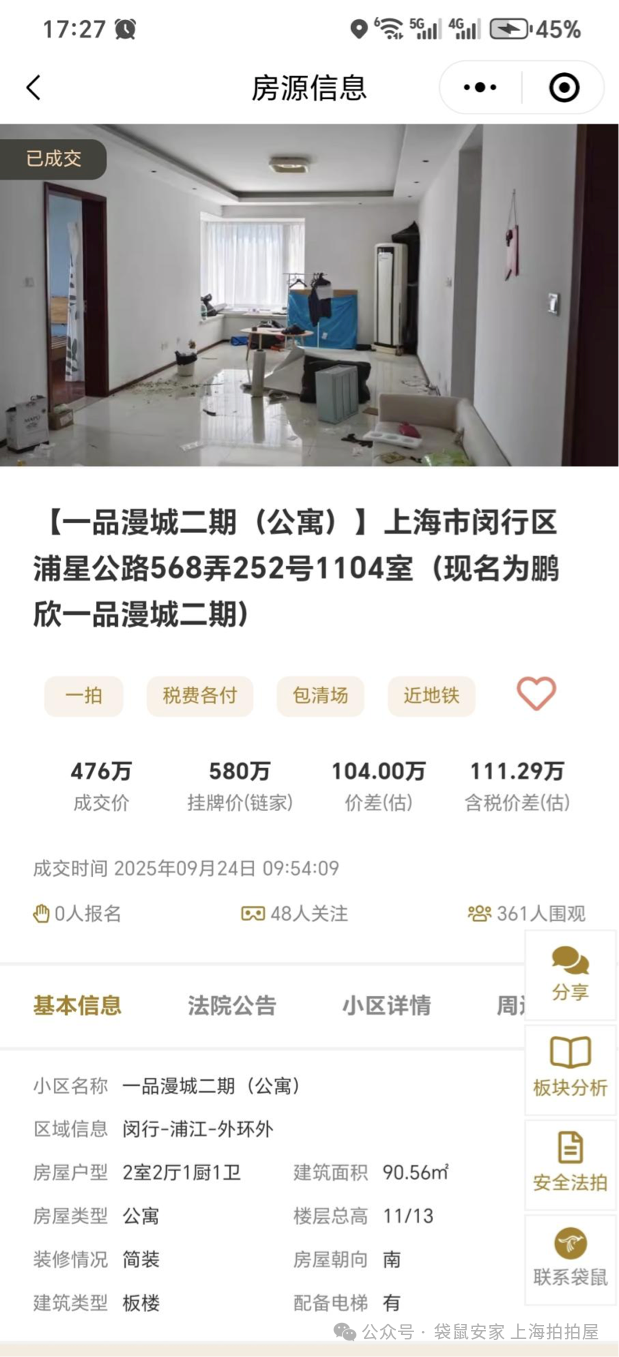Go back from the 房源信息 page
The image size is (619, 1357).
(34, 88)
